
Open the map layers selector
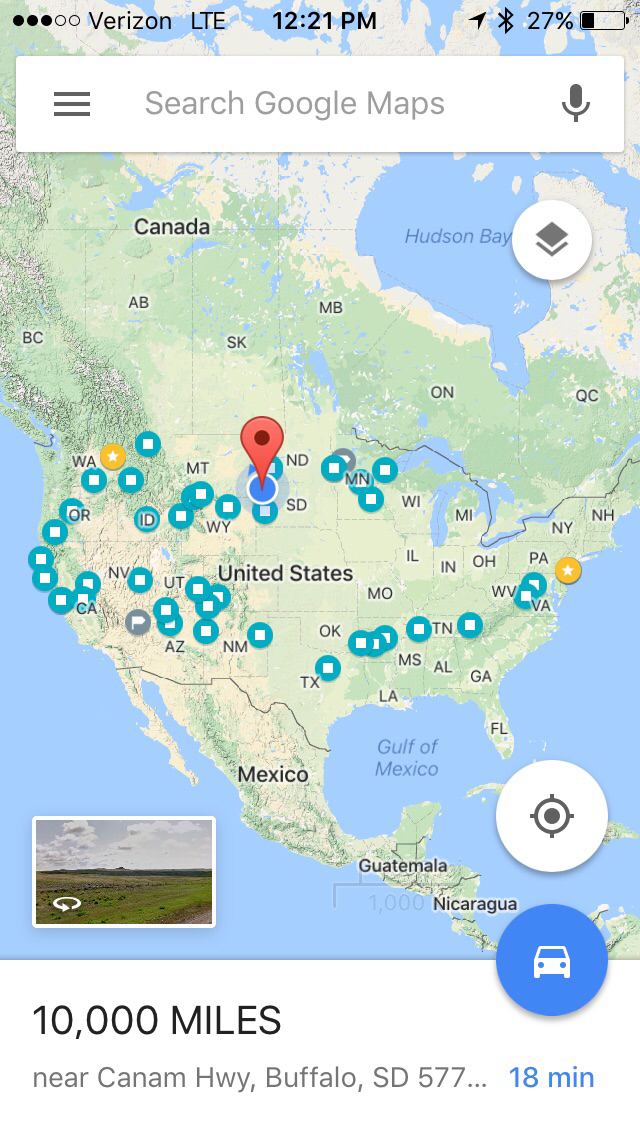(x=552, y=240)
